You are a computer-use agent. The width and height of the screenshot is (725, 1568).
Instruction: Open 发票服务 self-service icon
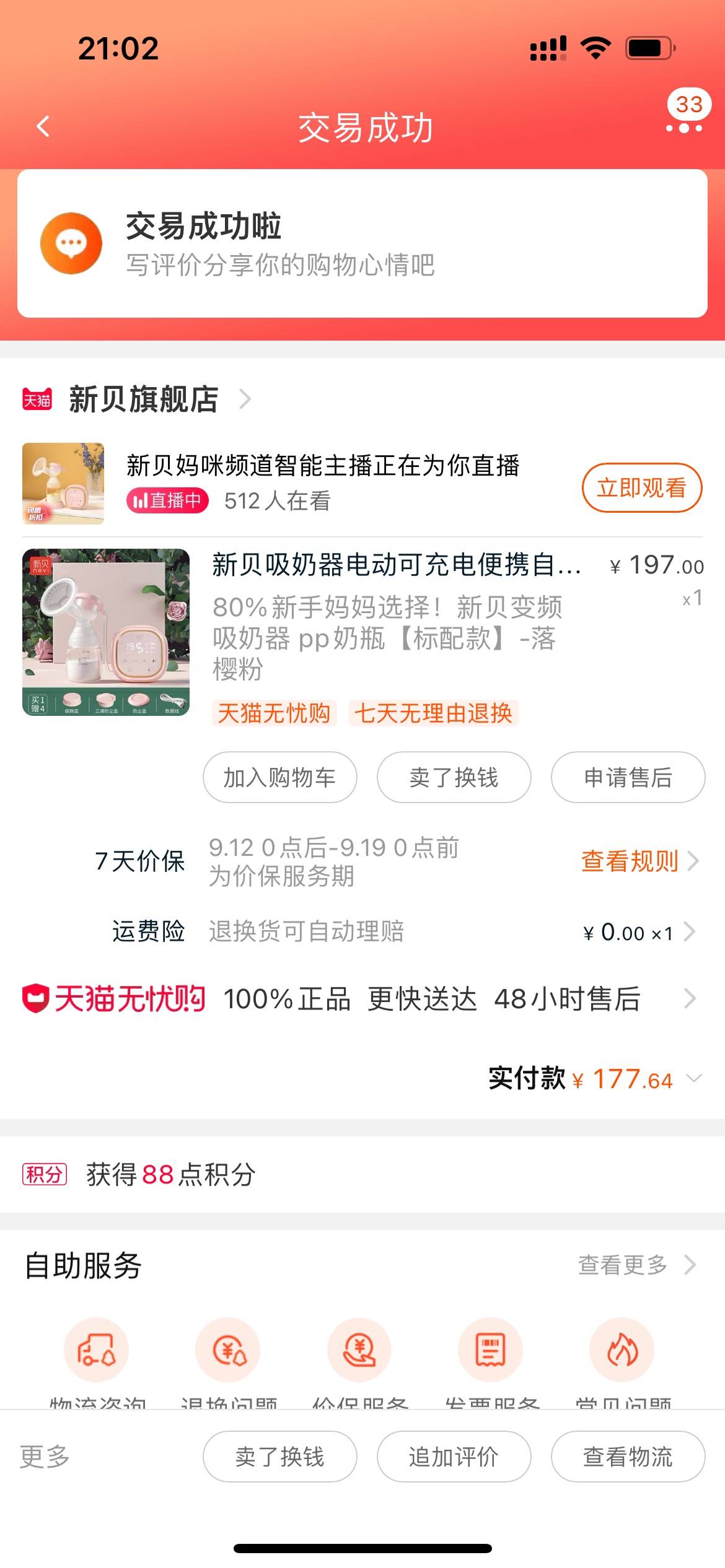(x=490, y=1350)
